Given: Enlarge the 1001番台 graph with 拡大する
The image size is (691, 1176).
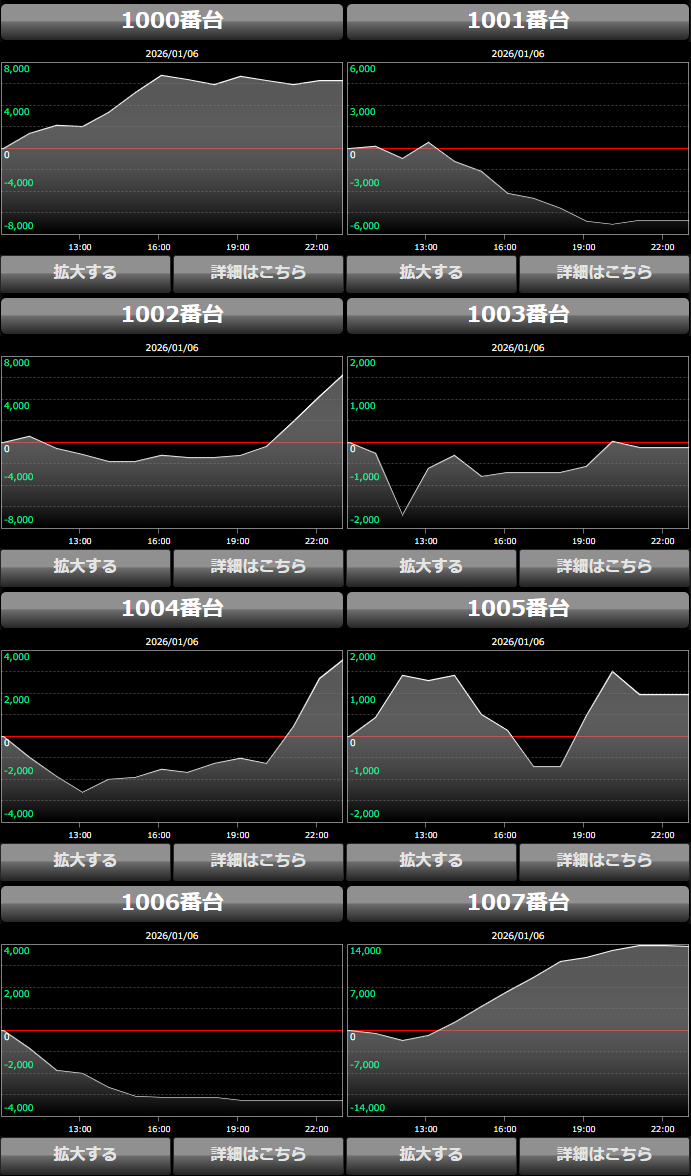Looking at the screenshot, I should click(x=431, y=272).
